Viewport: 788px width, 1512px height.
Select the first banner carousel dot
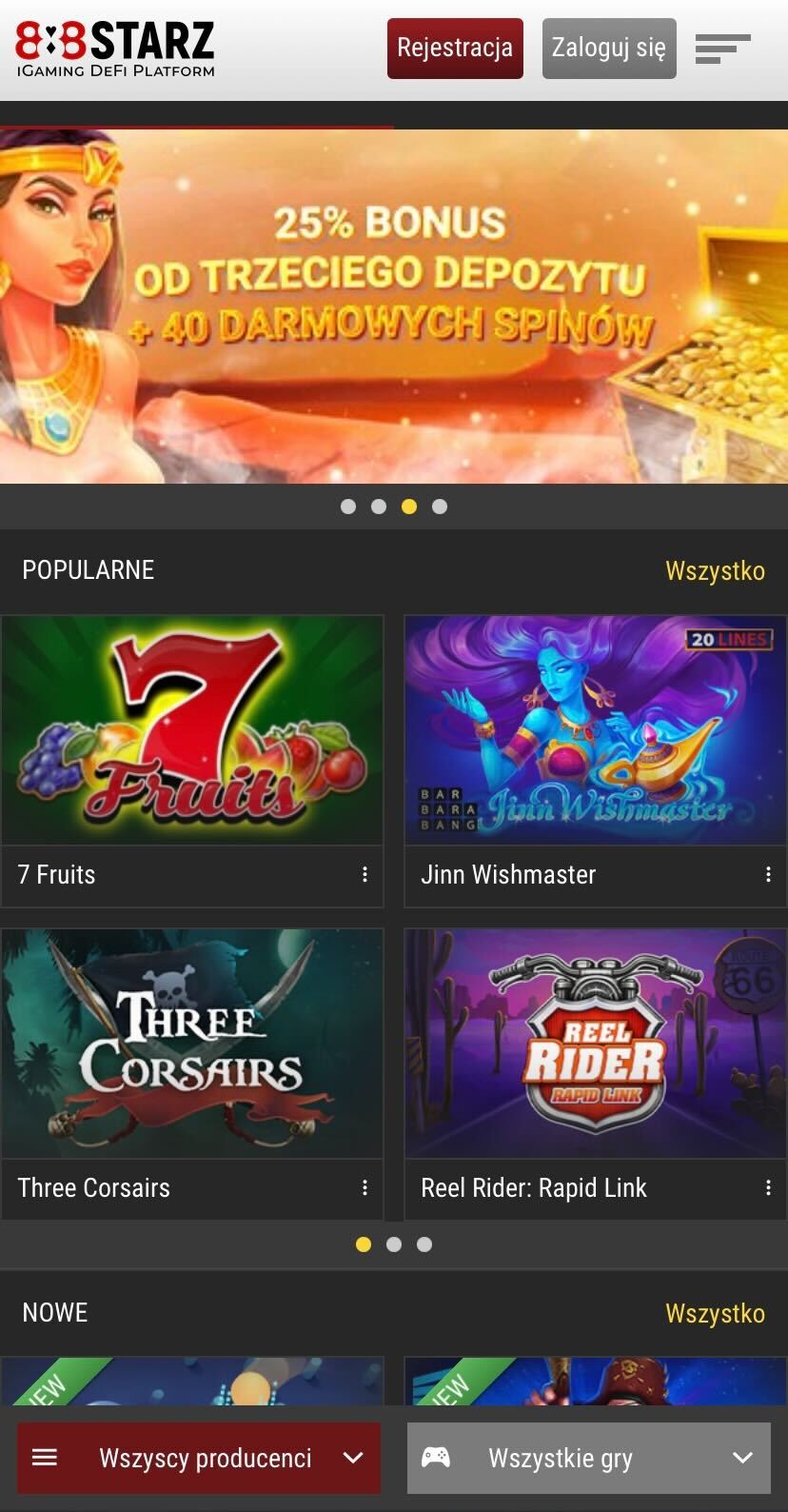(x=348, y=507)
